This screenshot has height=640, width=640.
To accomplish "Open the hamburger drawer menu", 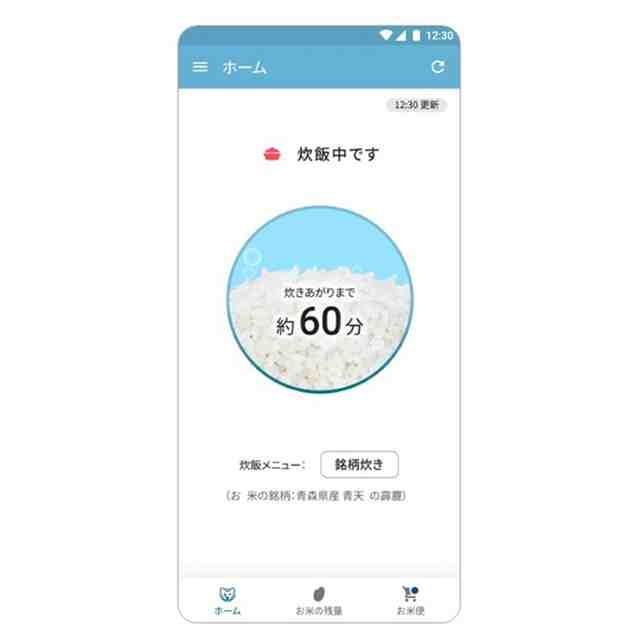I will 200,67.
